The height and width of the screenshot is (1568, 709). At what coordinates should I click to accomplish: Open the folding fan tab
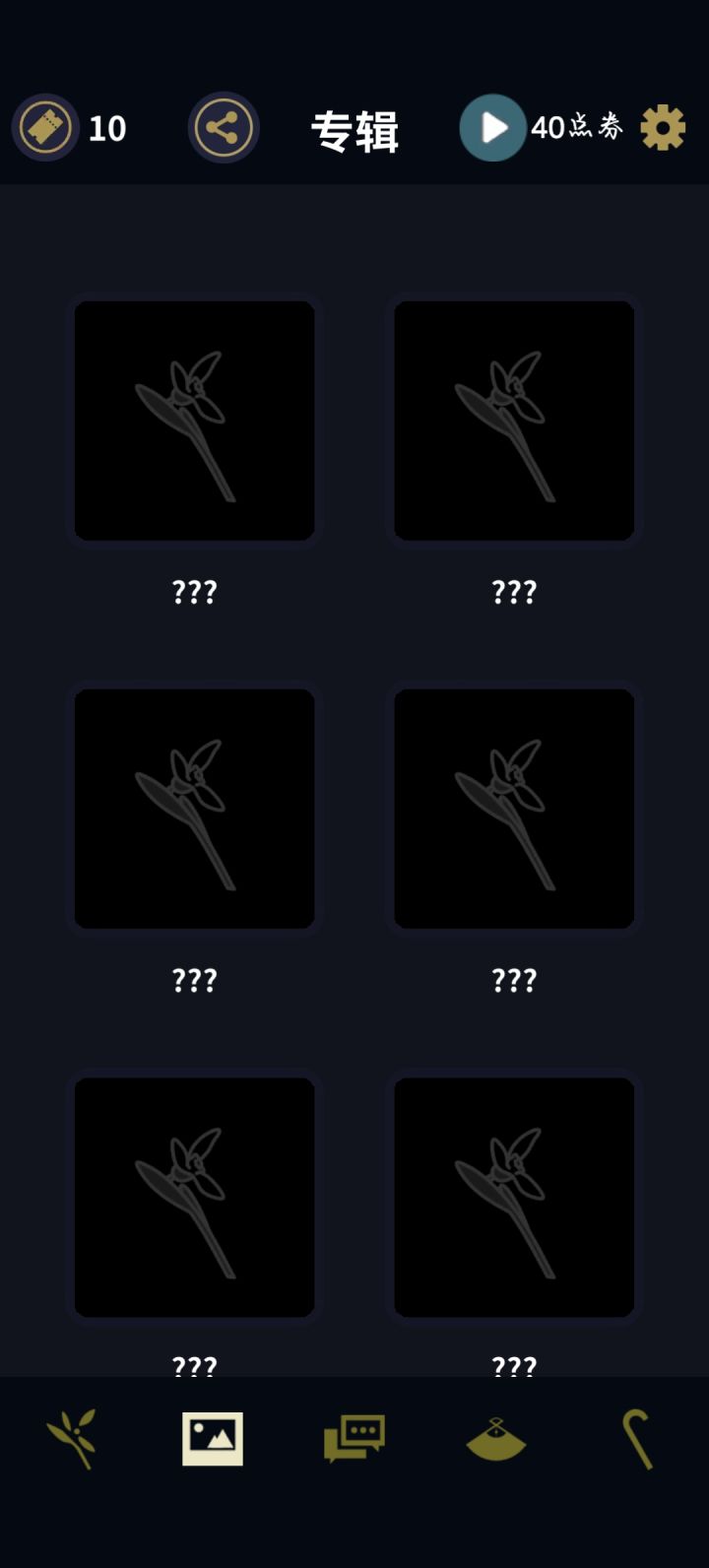pos(496,1439)
